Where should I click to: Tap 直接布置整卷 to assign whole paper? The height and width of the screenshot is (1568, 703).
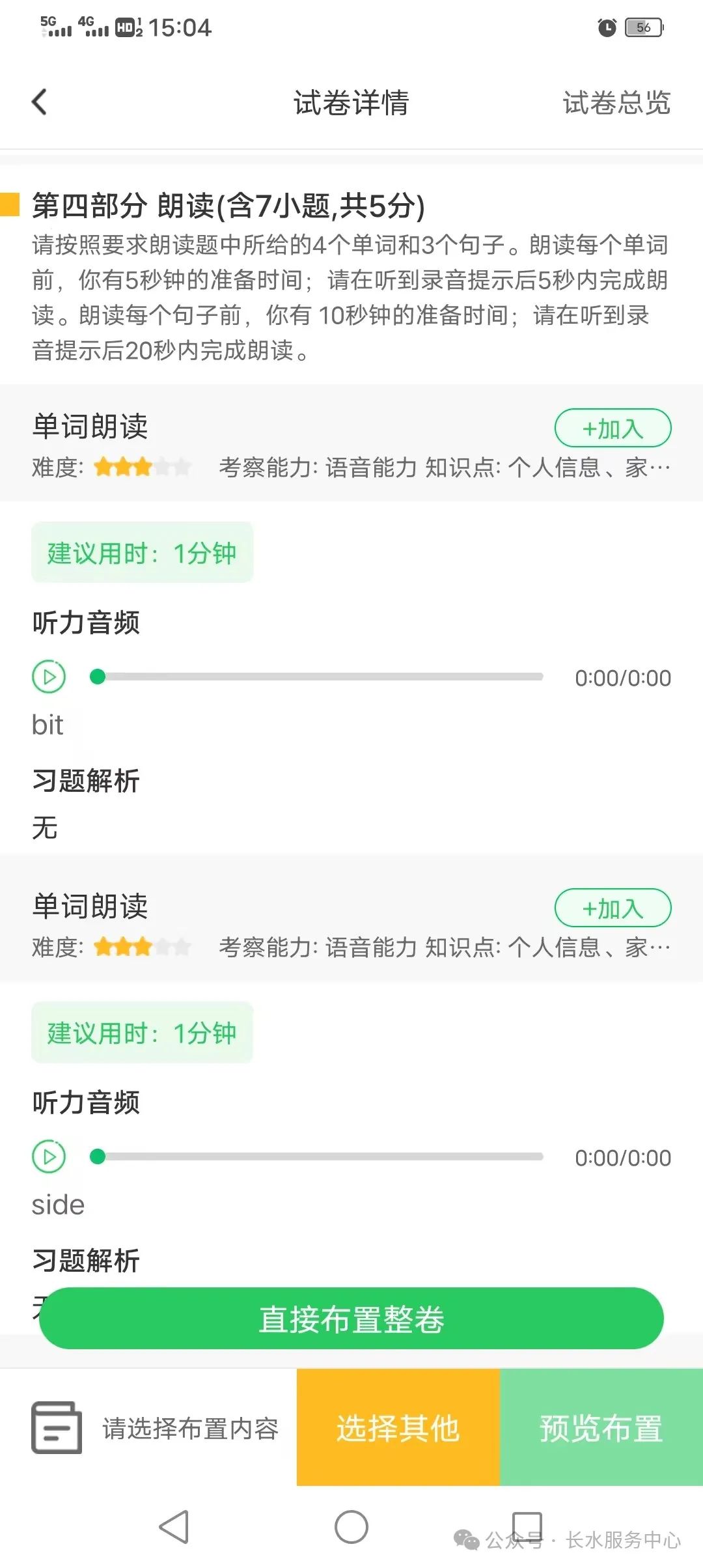pyautogui.click(x=351, y=1319)
